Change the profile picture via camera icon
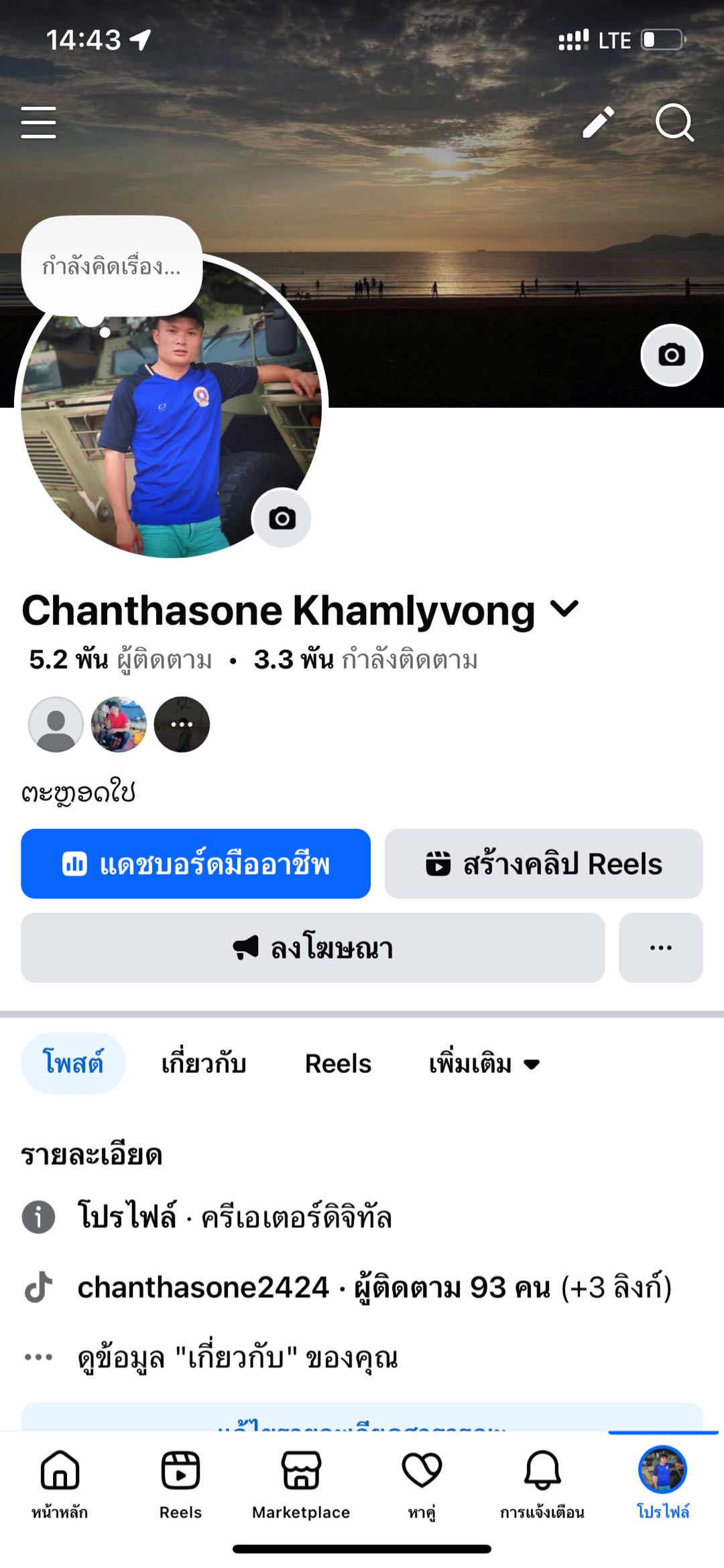 pos(282,518)
